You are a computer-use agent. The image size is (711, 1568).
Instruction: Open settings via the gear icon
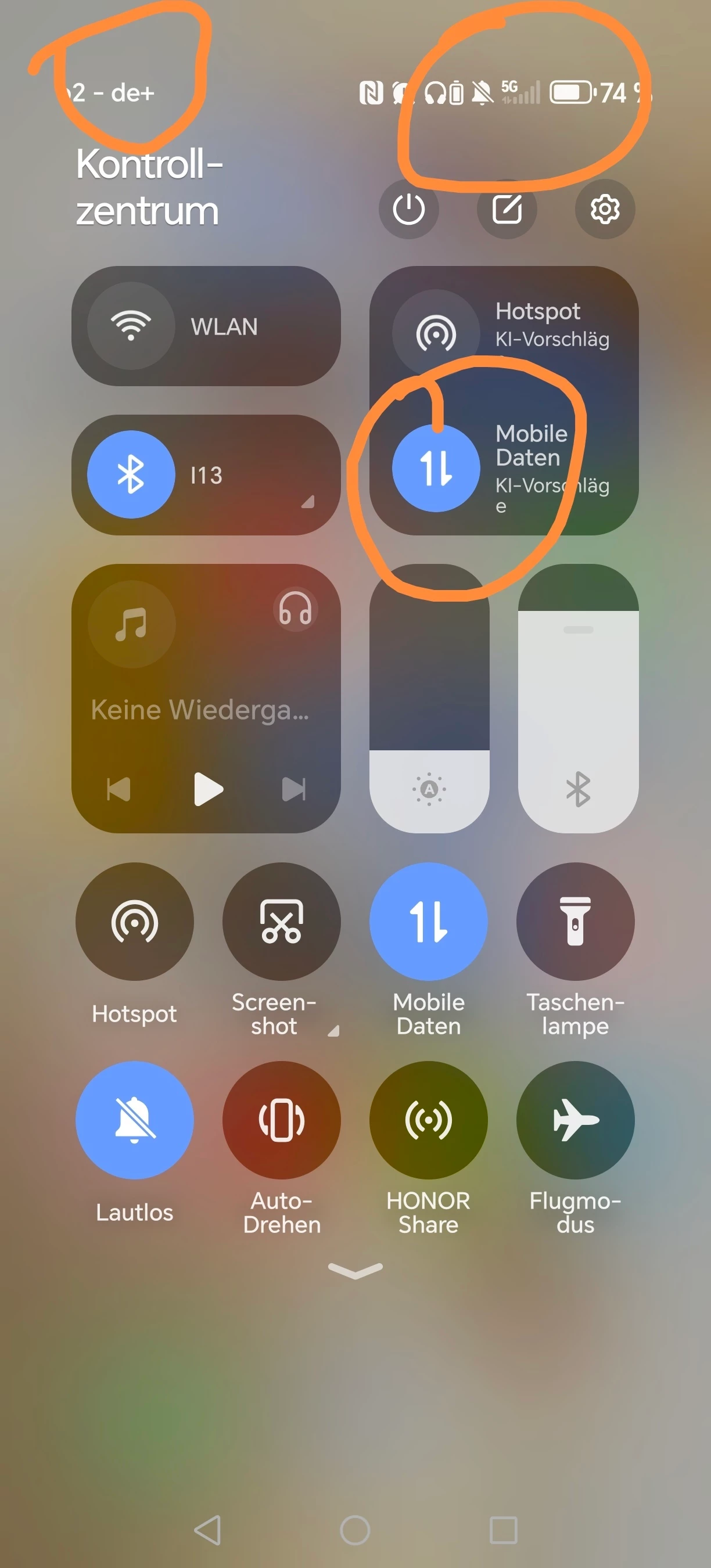tap(605, 210)
